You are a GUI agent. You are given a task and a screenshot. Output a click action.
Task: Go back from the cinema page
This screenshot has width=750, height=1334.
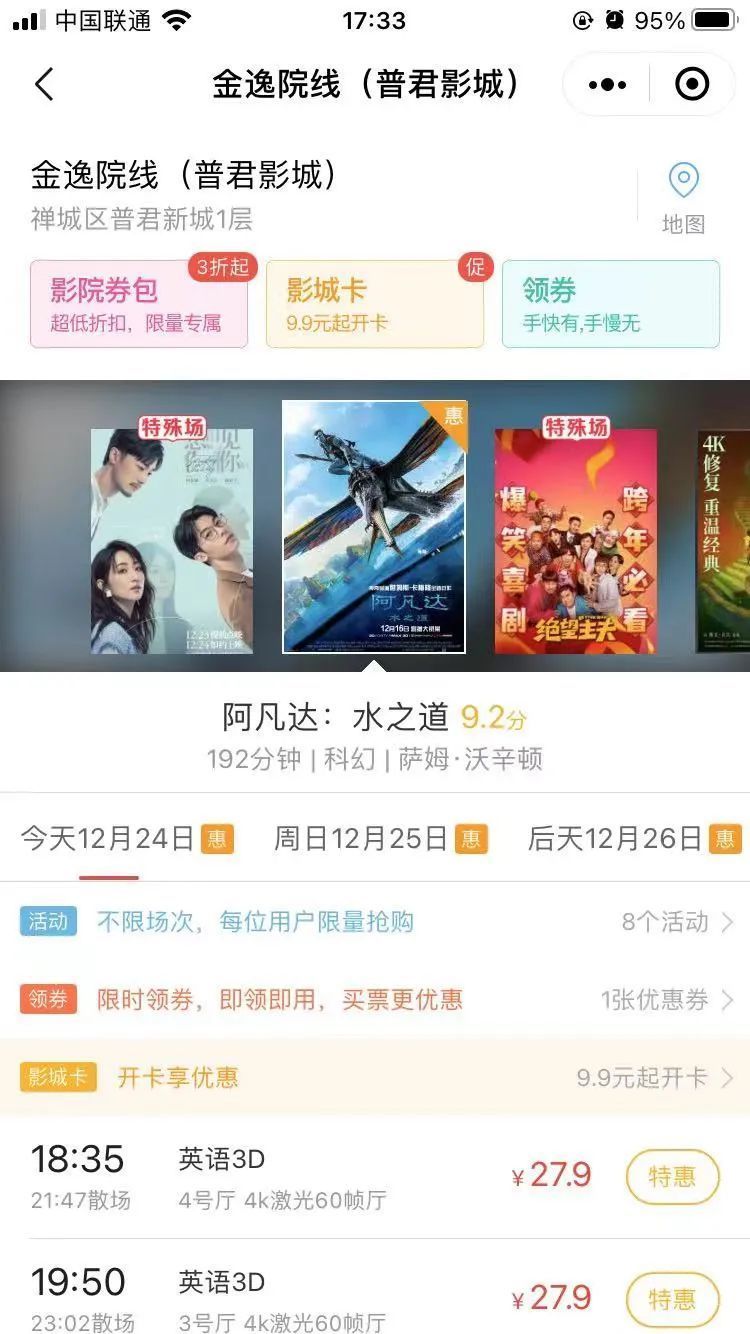(x=44, y=85)
